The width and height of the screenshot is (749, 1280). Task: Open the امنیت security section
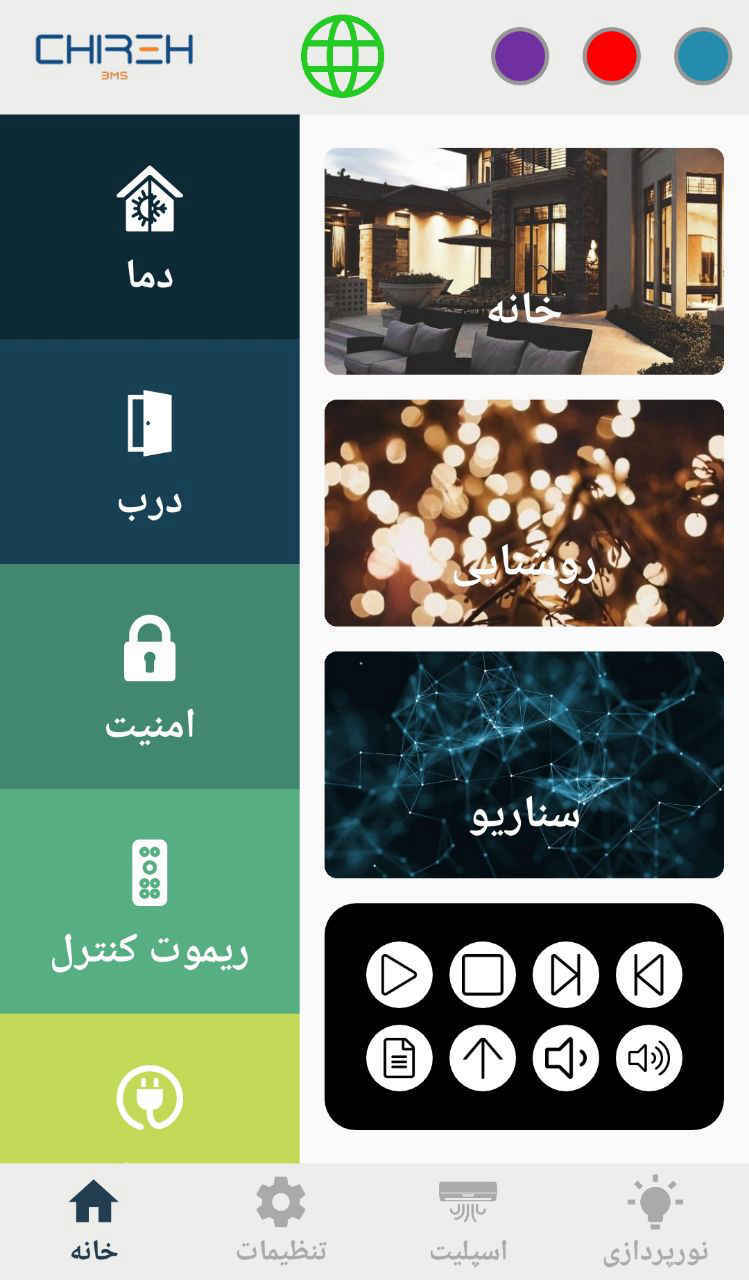(x=149, y=677)
